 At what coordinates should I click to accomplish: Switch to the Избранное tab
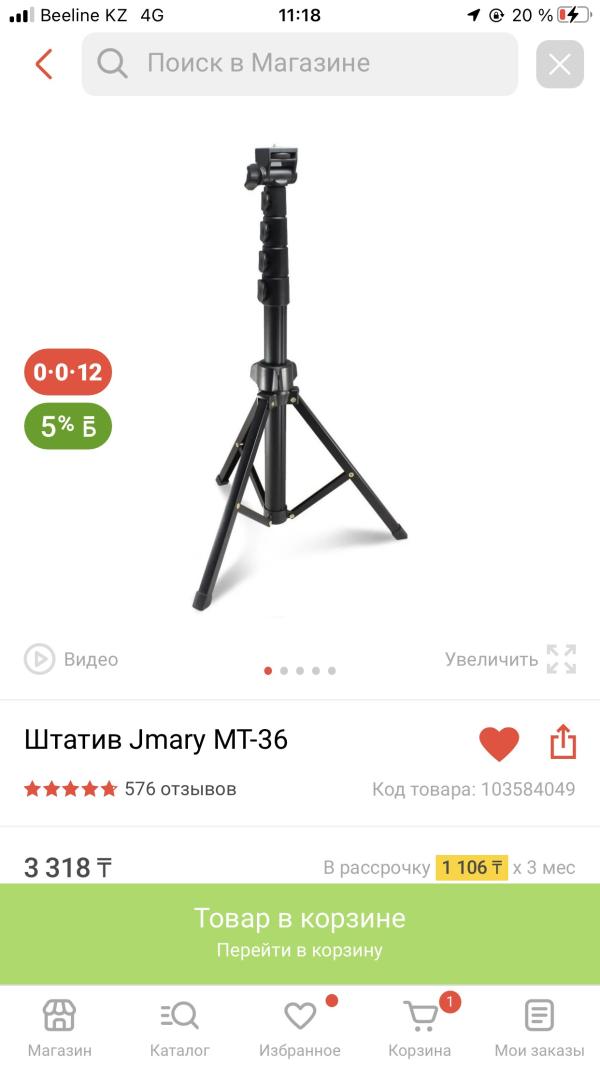click(x=300, y=1028)
